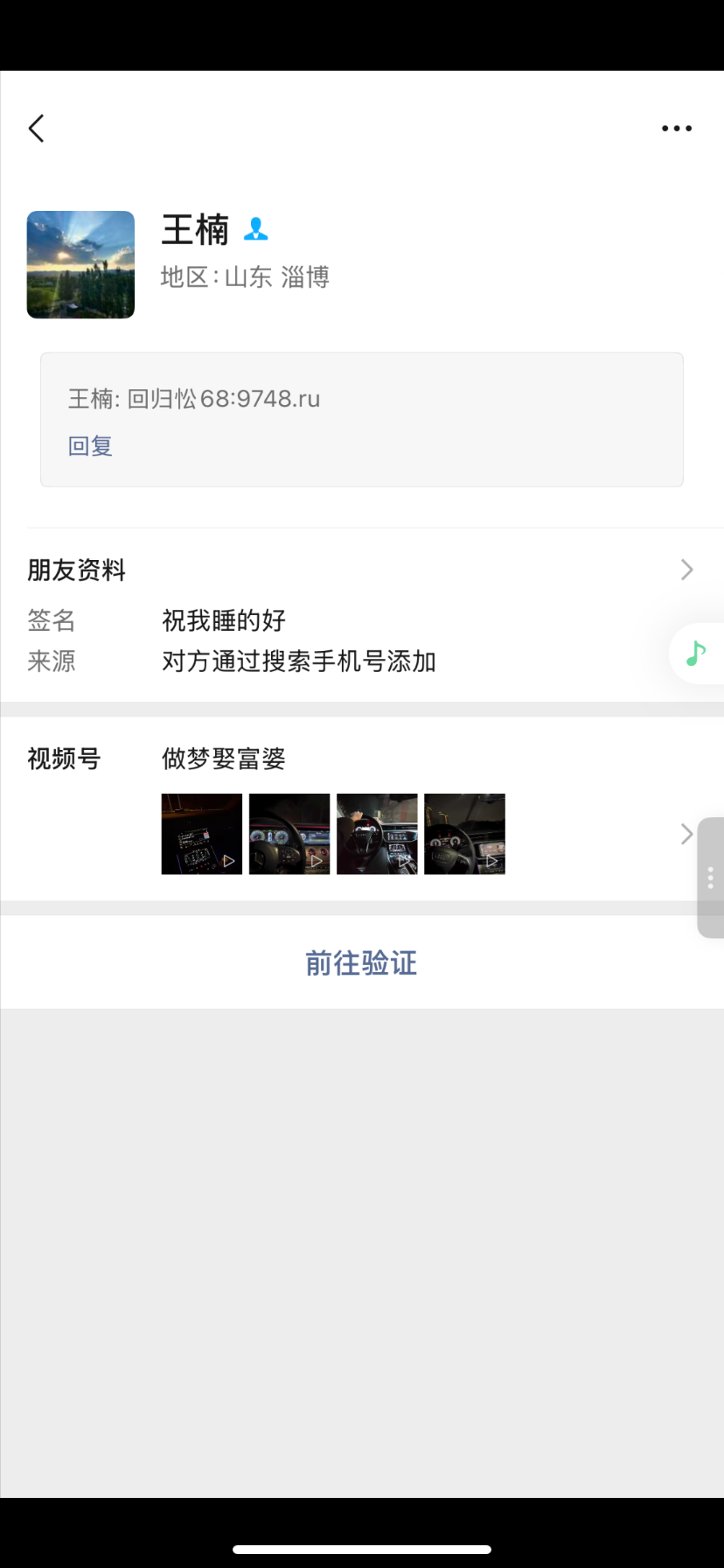
Task: Go back using the top-left arrow
Action: pyautogui.click(x=37, y=129)
